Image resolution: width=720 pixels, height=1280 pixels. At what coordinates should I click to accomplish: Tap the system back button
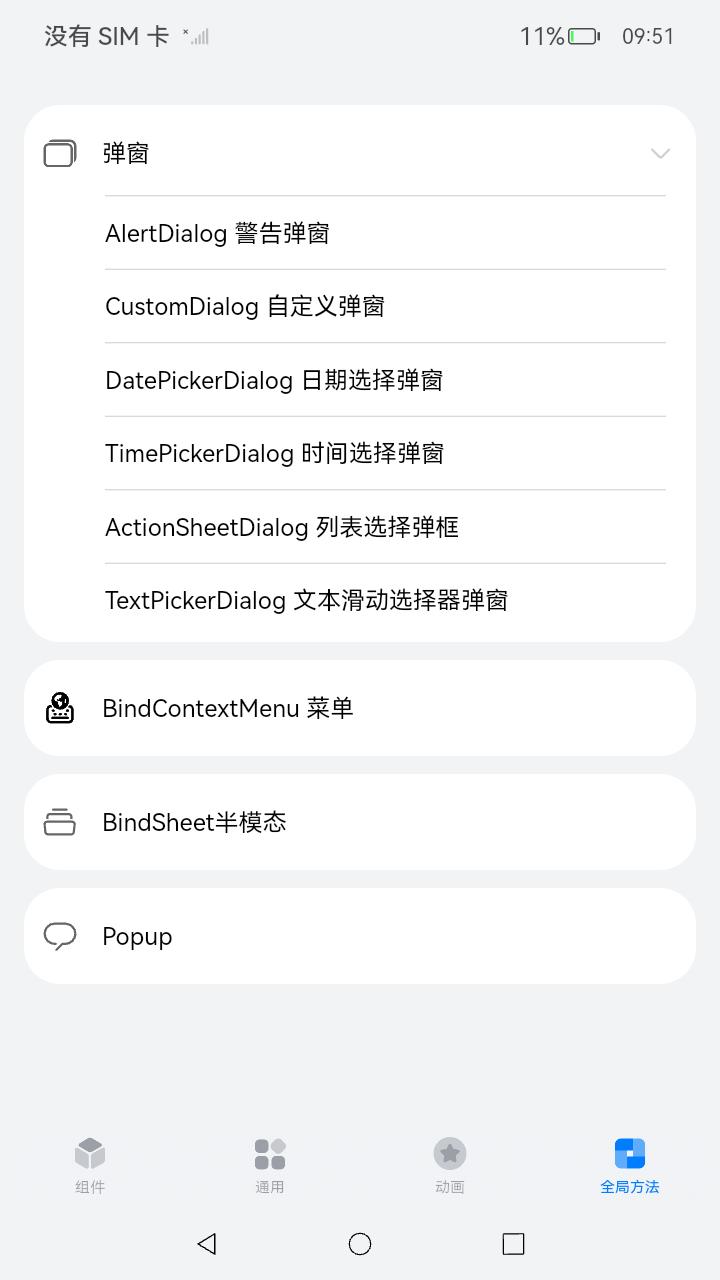[207, 1243]
